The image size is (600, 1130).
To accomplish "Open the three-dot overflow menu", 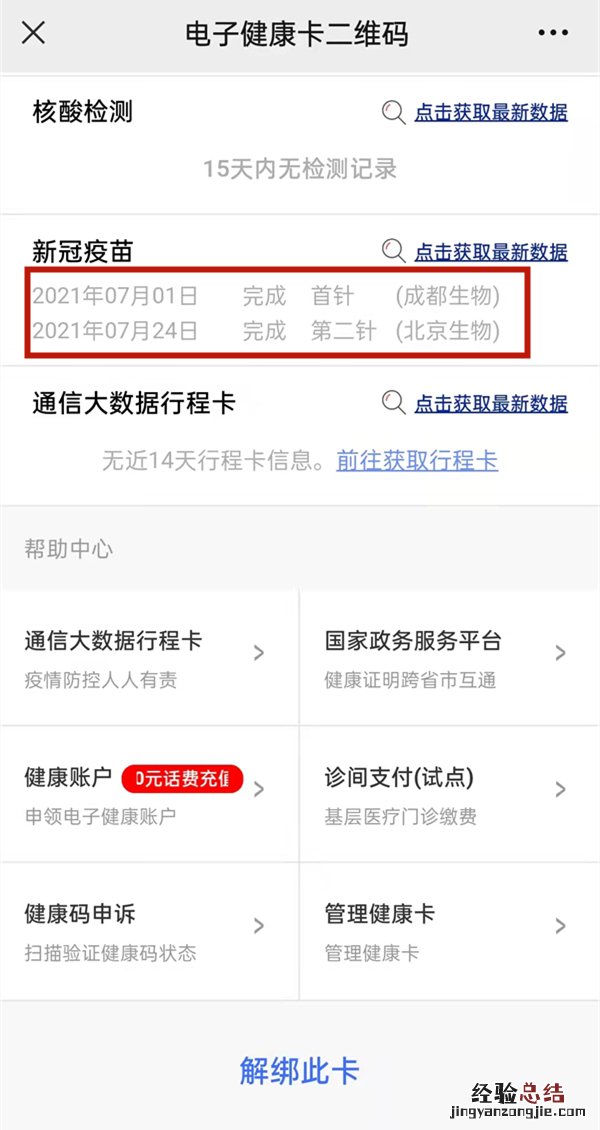I will tap(553, 33).
